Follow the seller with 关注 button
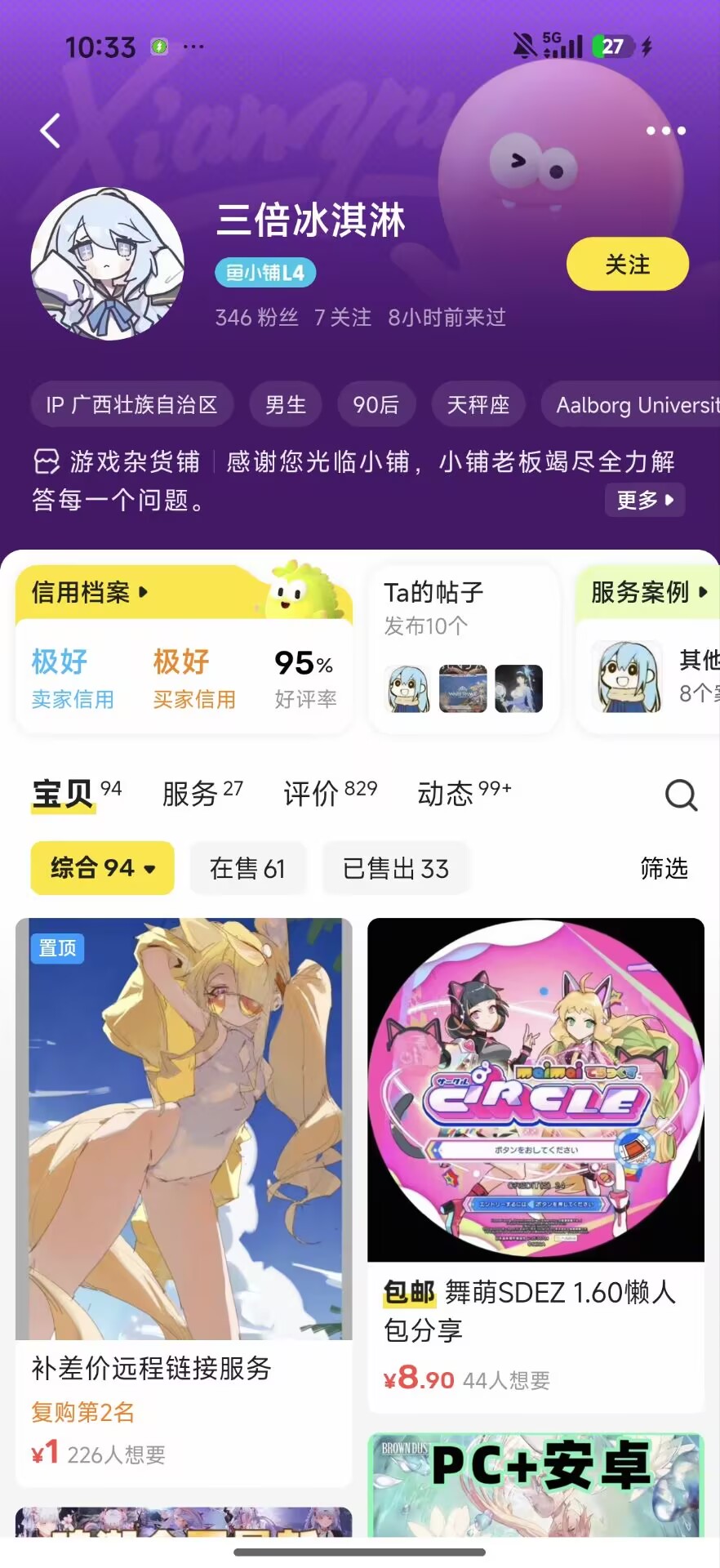The height and width of the screenshot is (1568, 720). [x=627, y=264]
